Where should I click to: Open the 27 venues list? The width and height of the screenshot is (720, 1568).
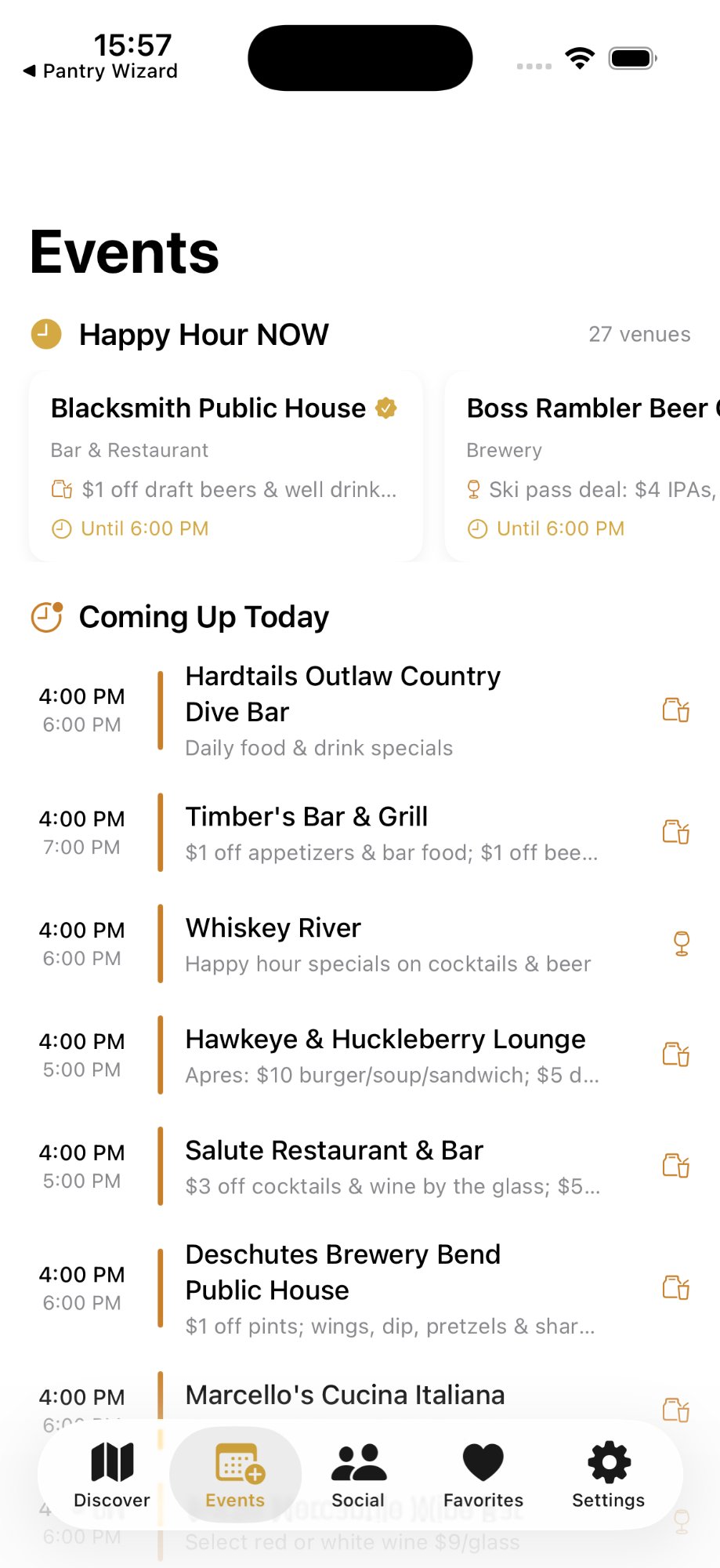[640, 334]
